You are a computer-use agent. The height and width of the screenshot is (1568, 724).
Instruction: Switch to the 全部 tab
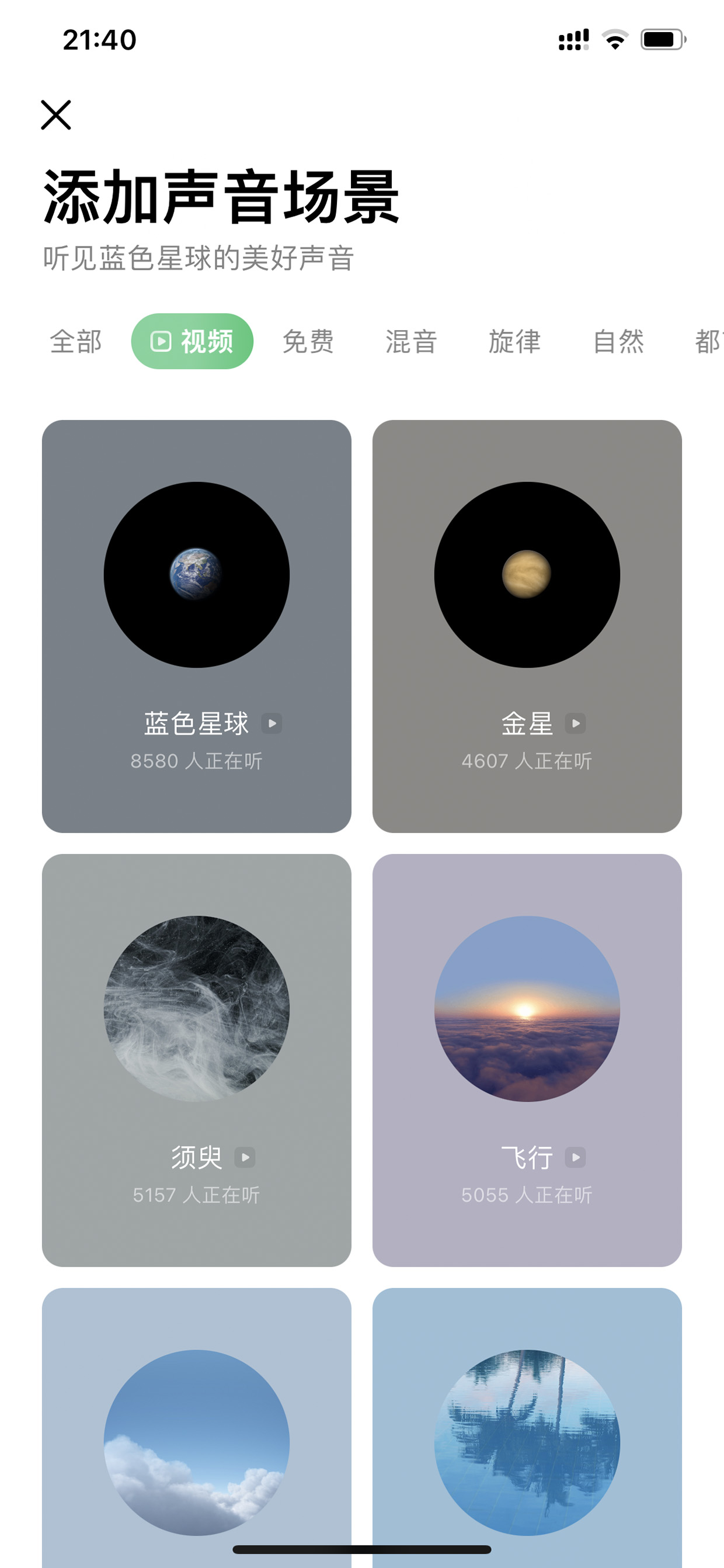(x=76, y=342)
